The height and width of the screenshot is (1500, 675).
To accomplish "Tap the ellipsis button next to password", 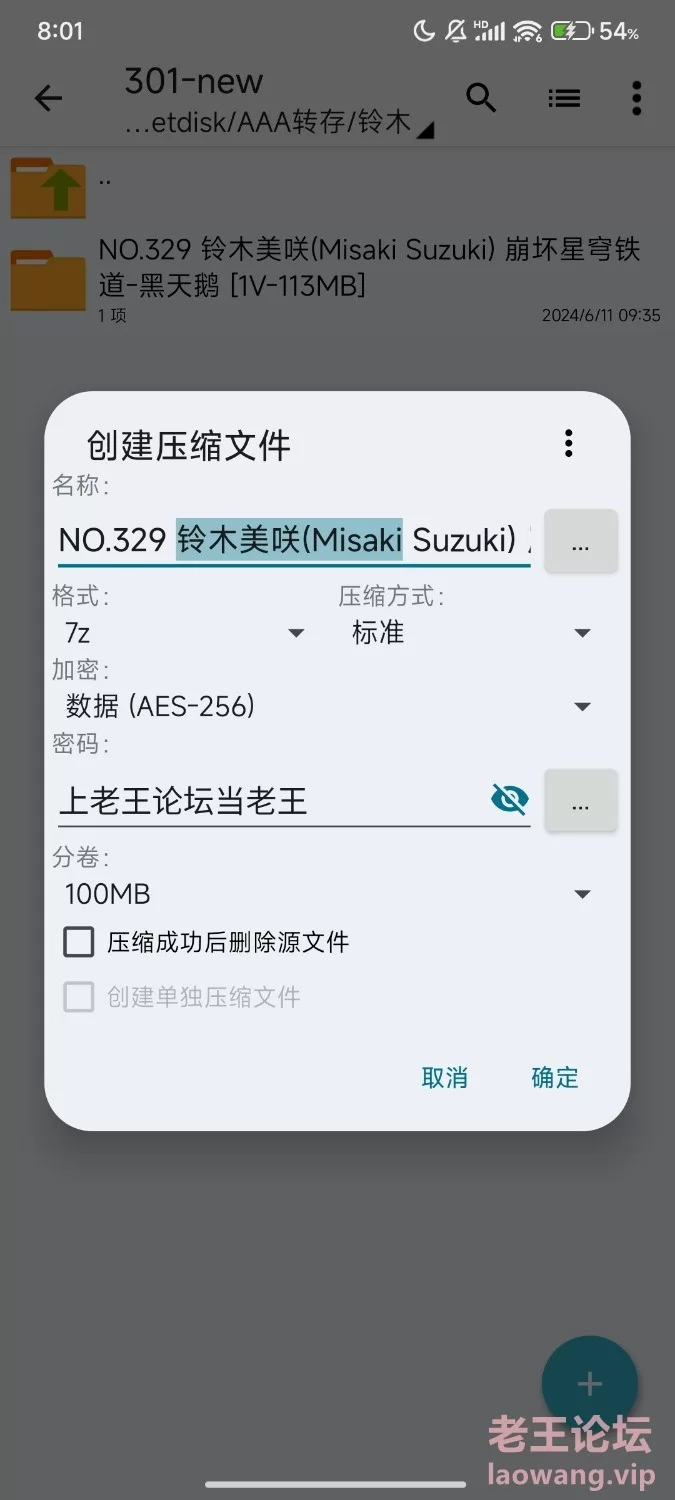I will [x=580, y=801].
